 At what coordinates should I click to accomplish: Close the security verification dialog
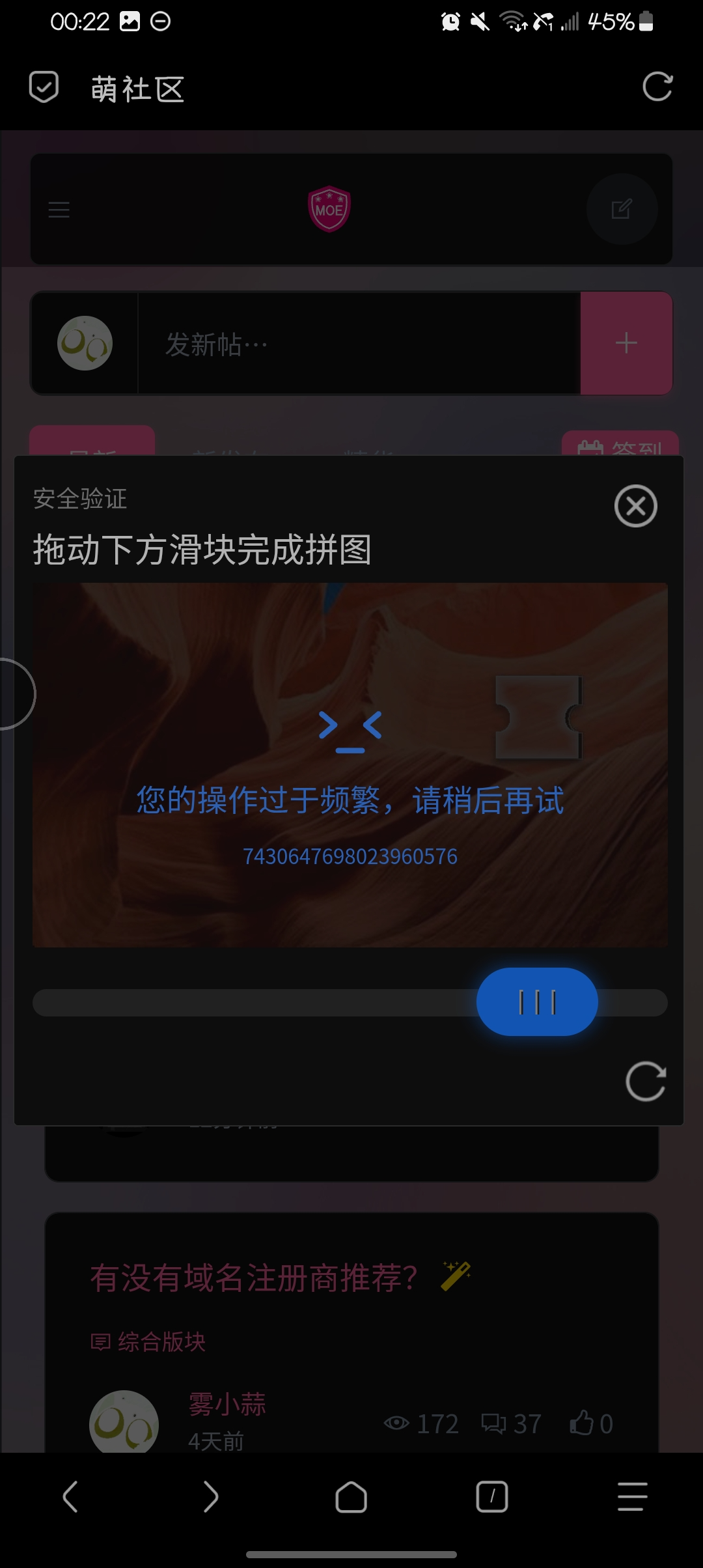click(x=635, y=506)
